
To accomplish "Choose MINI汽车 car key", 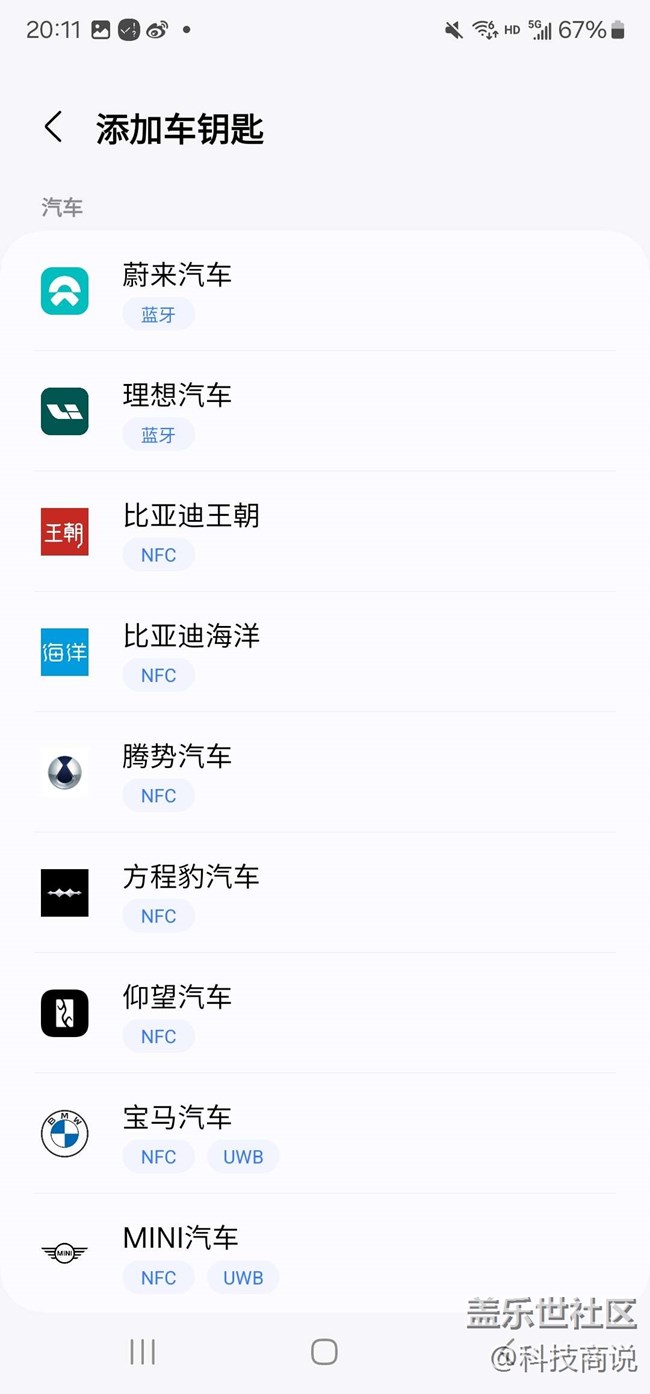I will pos(325,1253).
